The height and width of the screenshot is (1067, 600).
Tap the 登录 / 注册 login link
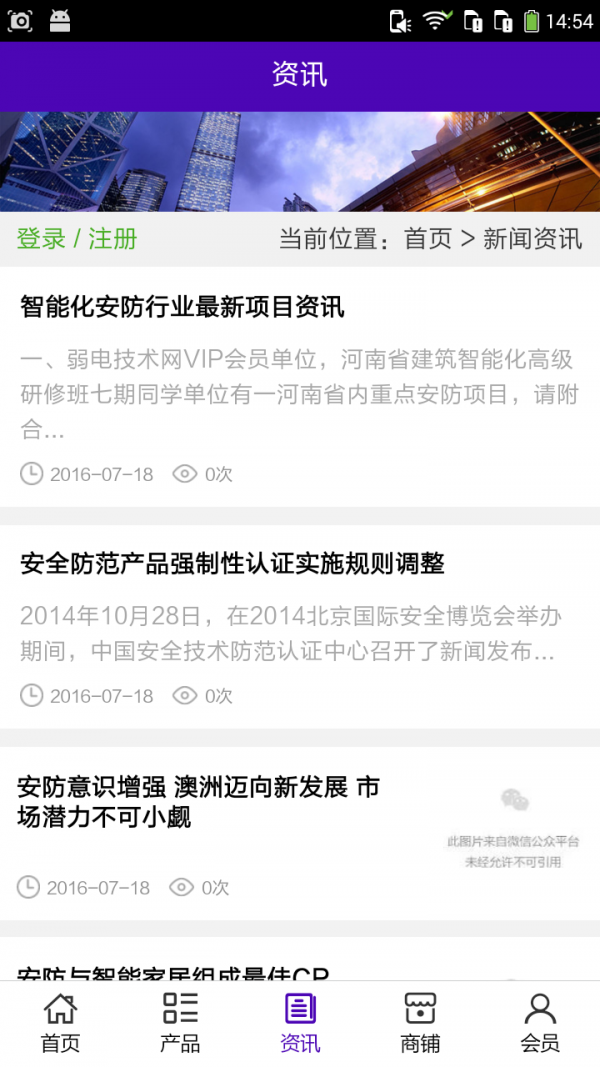(77, 239)
